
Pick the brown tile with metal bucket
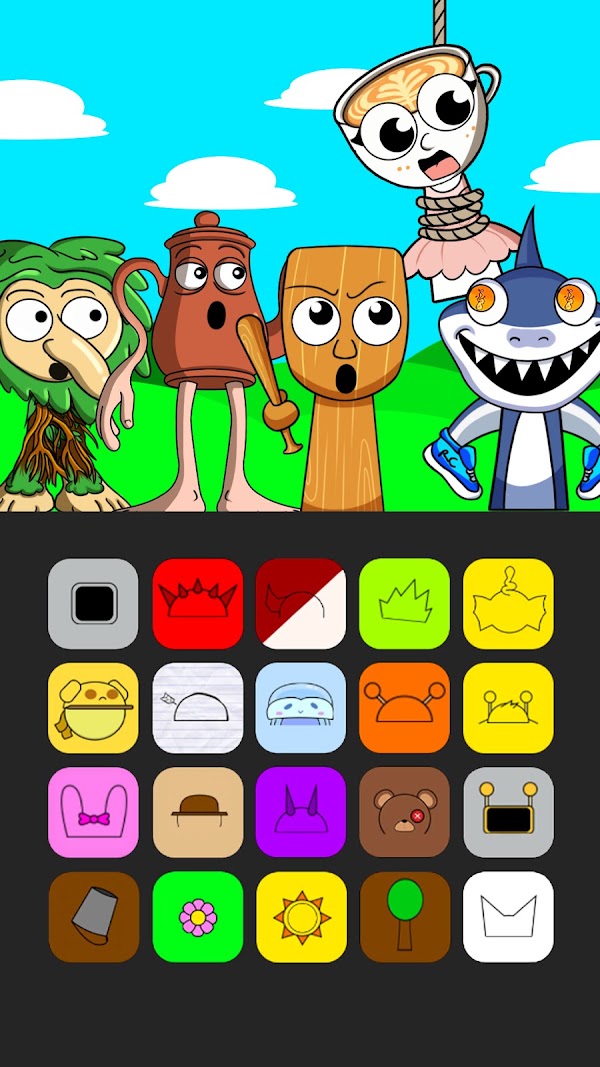point(93,917)
